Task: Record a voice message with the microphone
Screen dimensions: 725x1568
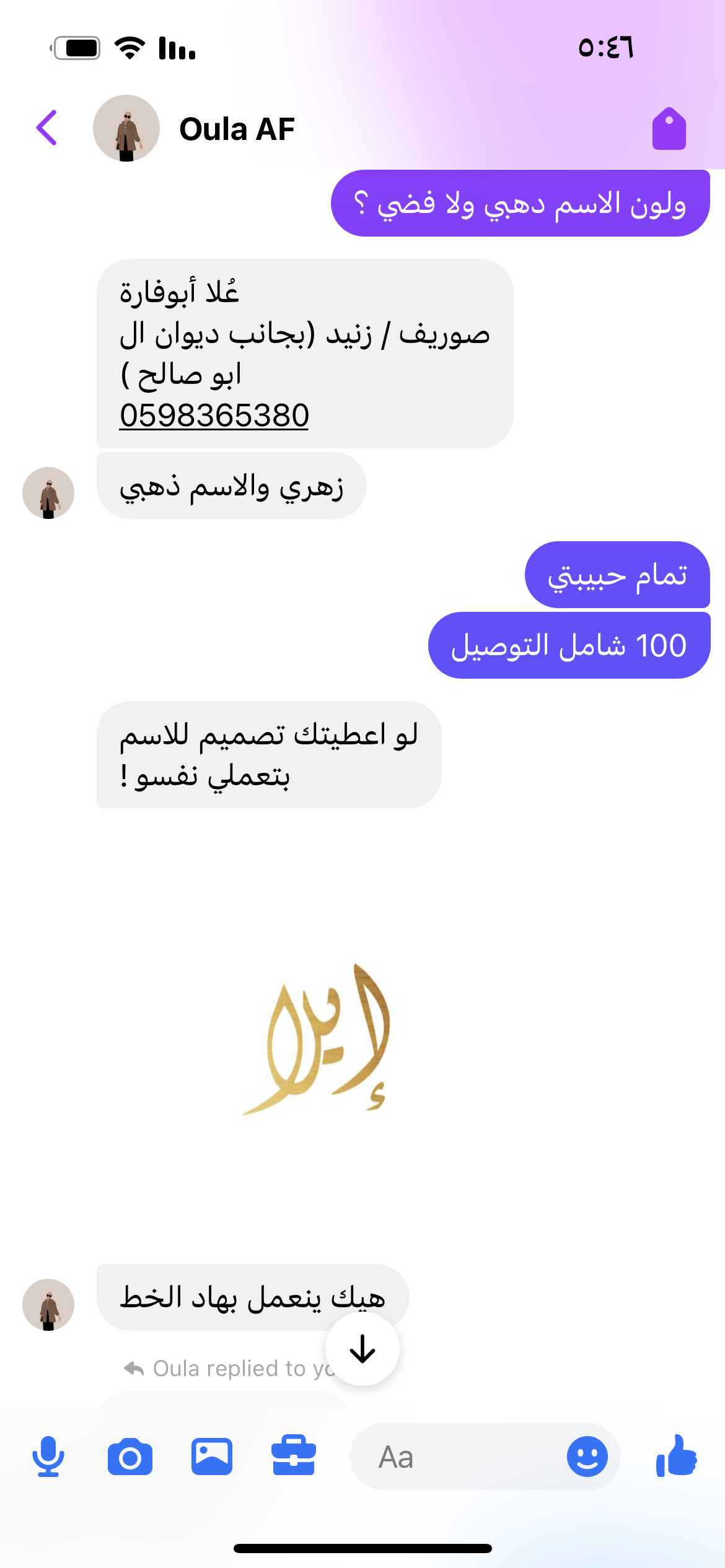Action: click(x=48, y=1457)
